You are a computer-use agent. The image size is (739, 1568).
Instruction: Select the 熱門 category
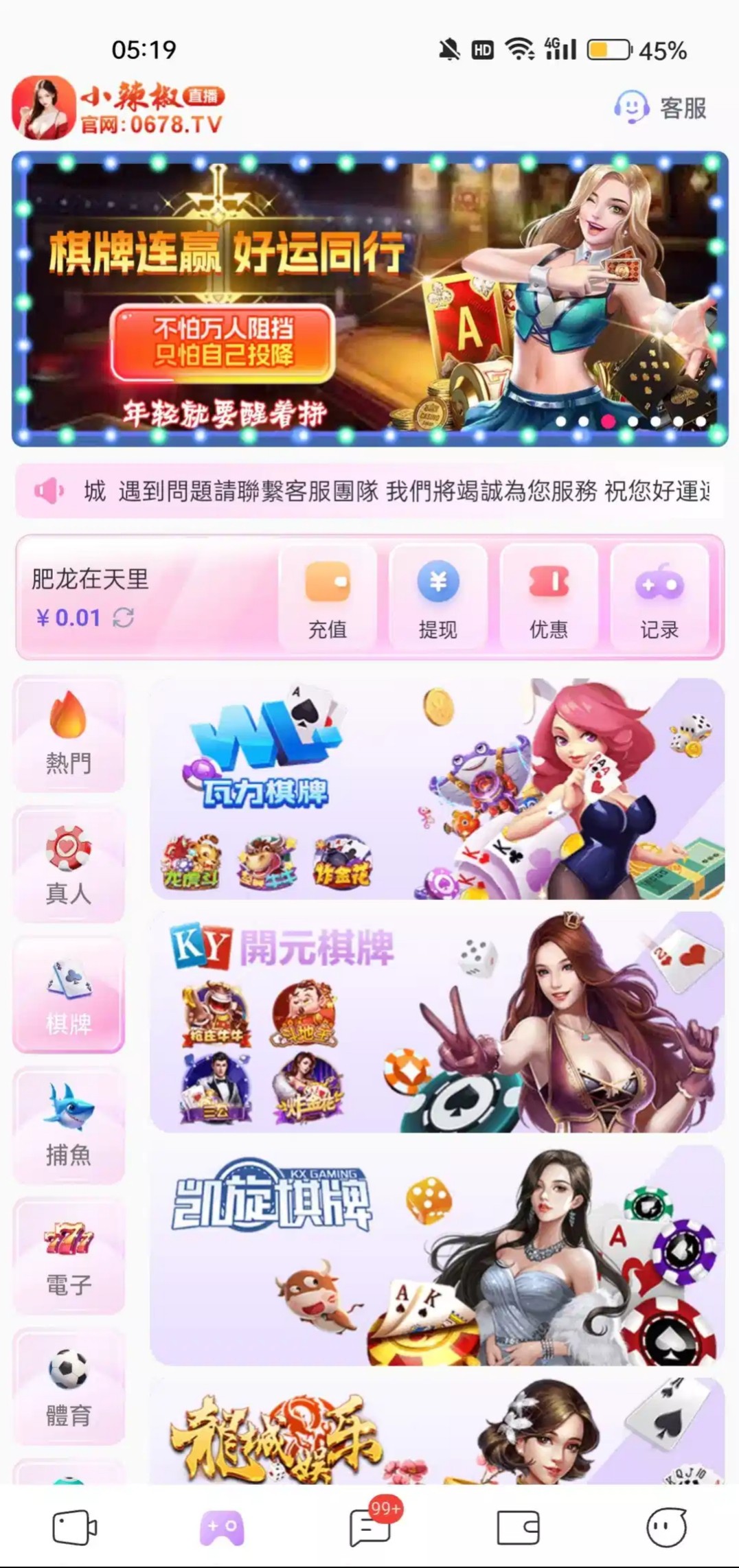(x=69, y=733)
